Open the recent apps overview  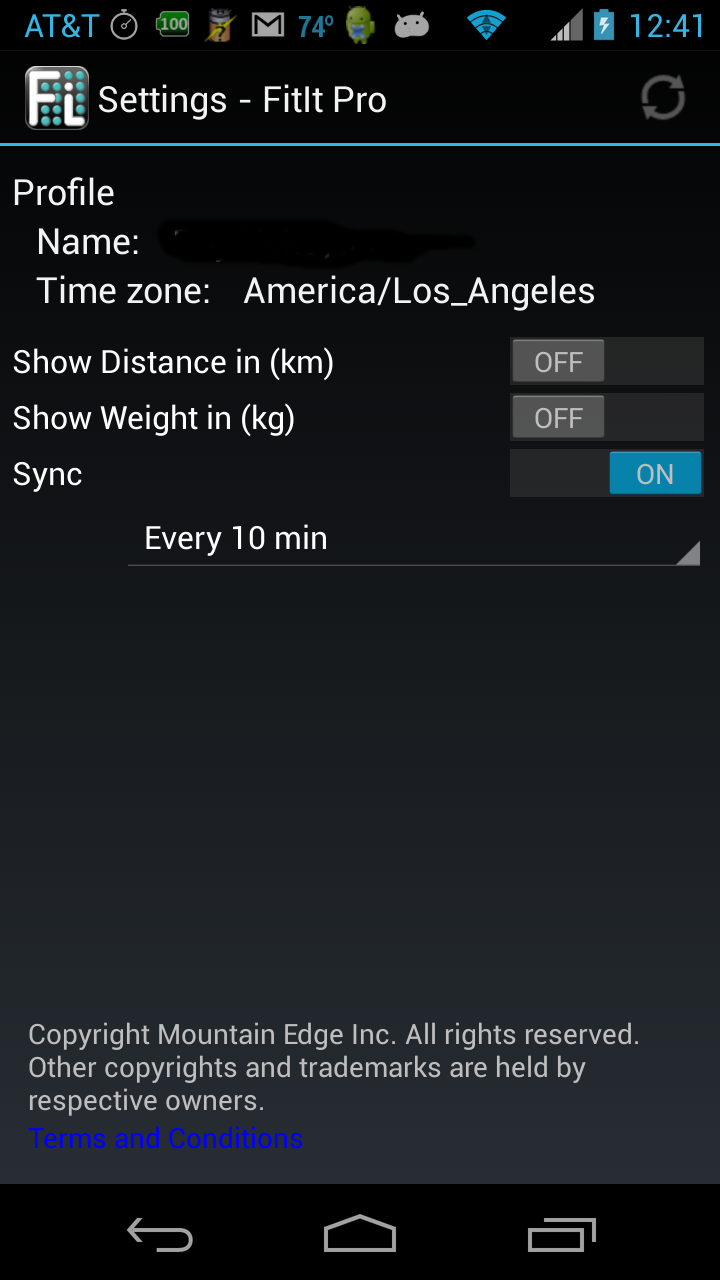click(561, 1235)
